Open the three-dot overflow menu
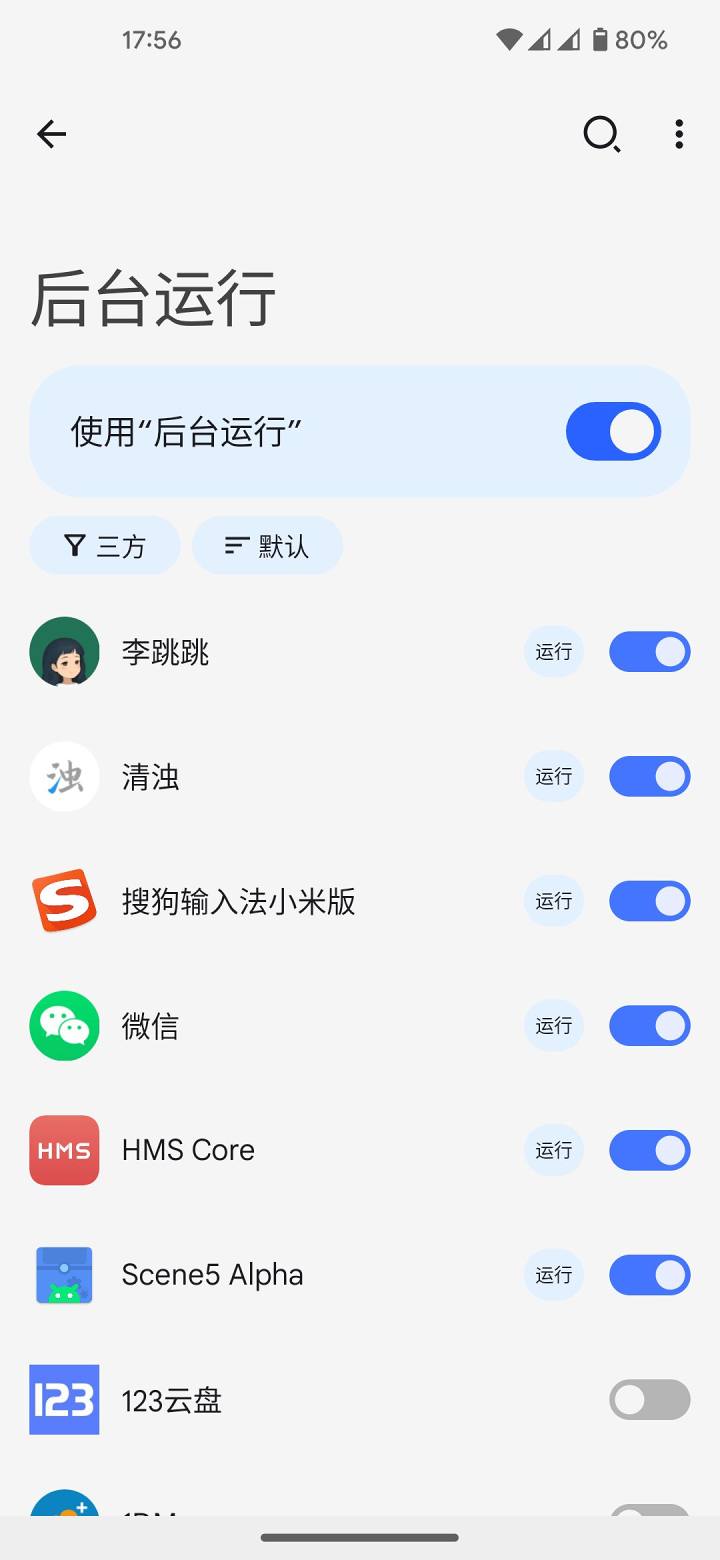720x1560 pixels. [679, 133]
